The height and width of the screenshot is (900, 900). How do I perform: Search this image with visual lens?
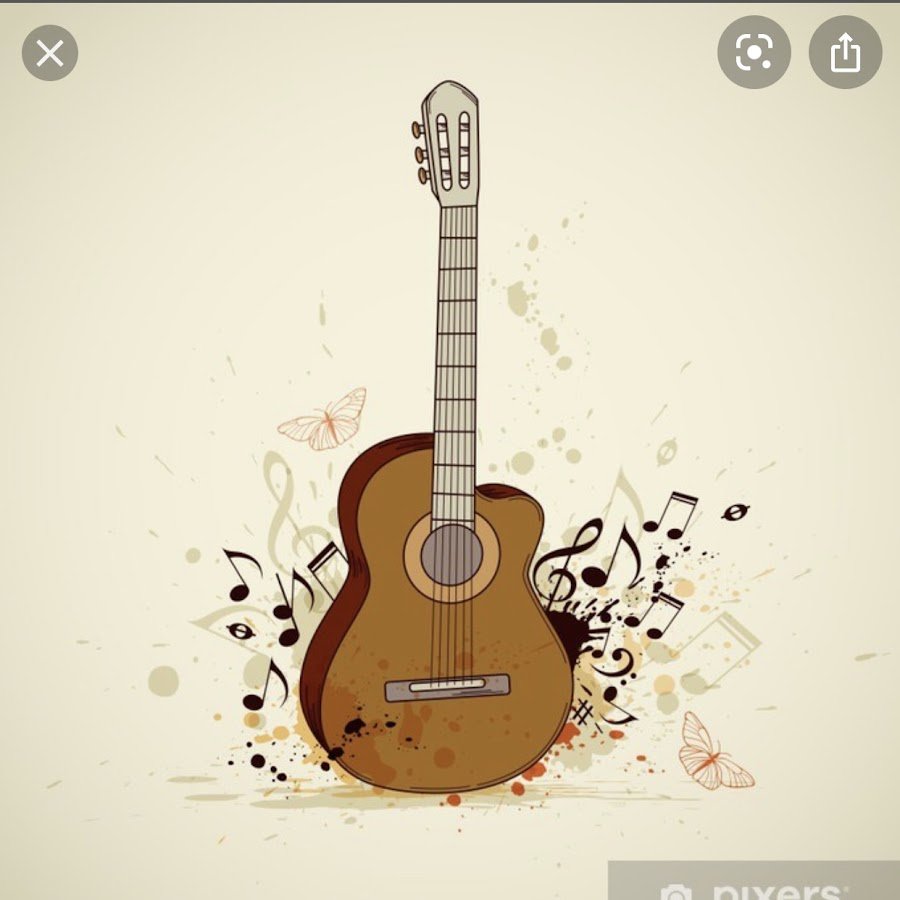click(x=754, y=53)
